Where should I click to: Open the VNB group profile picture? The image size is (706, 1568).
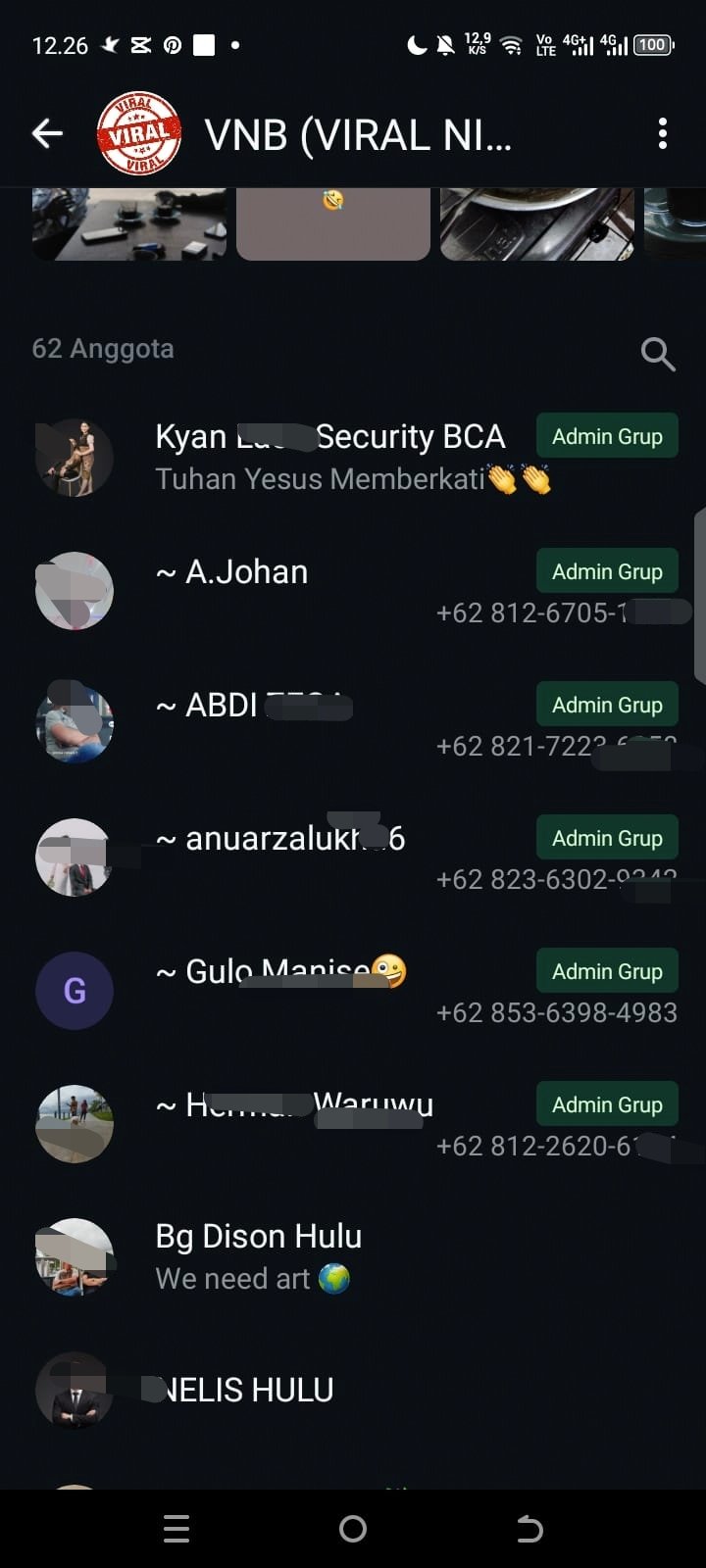click(x=138, y=134)
